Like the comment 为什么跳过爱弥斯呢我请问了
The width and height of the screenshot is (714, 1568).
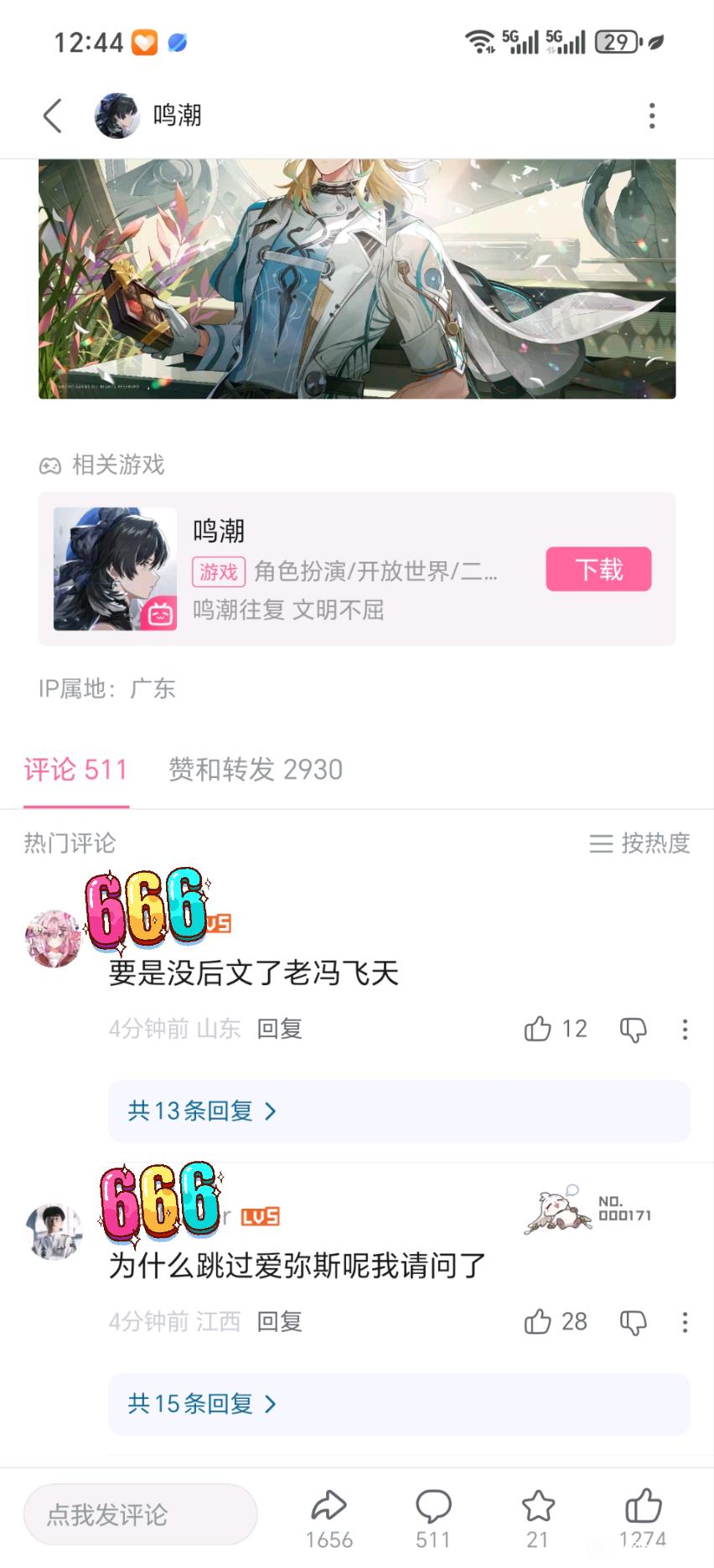(537, 1322)
